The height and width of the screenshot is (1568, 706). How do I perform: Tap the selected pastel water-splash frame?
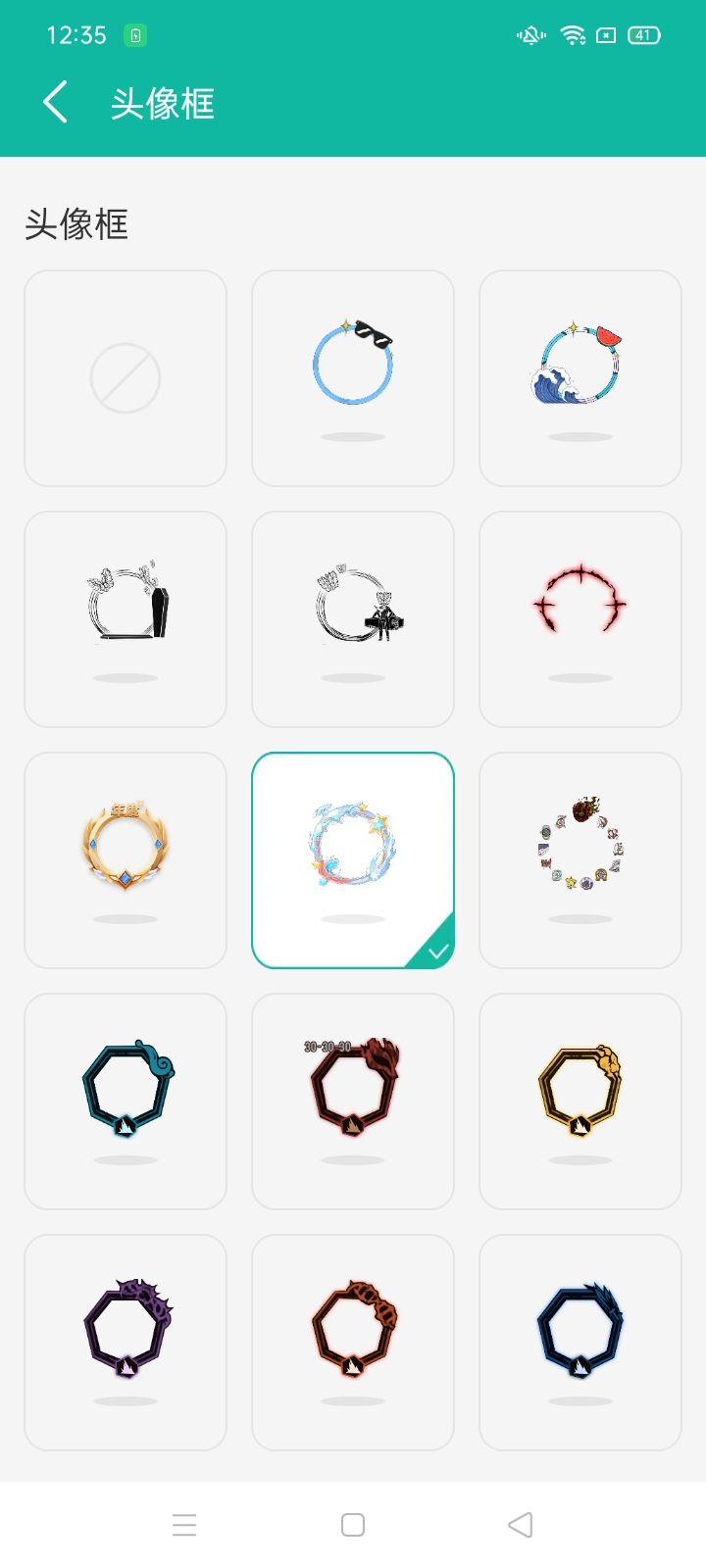353,860
